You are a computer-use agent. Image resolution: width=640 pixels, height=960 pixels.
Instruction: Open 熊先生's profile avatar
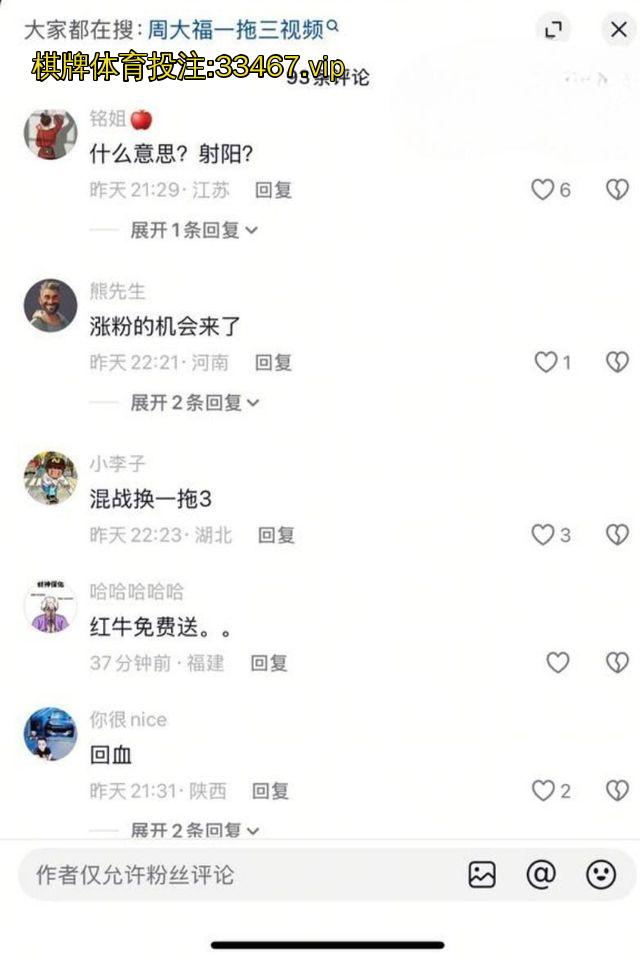pyautogui.click(x=50, y=306)
